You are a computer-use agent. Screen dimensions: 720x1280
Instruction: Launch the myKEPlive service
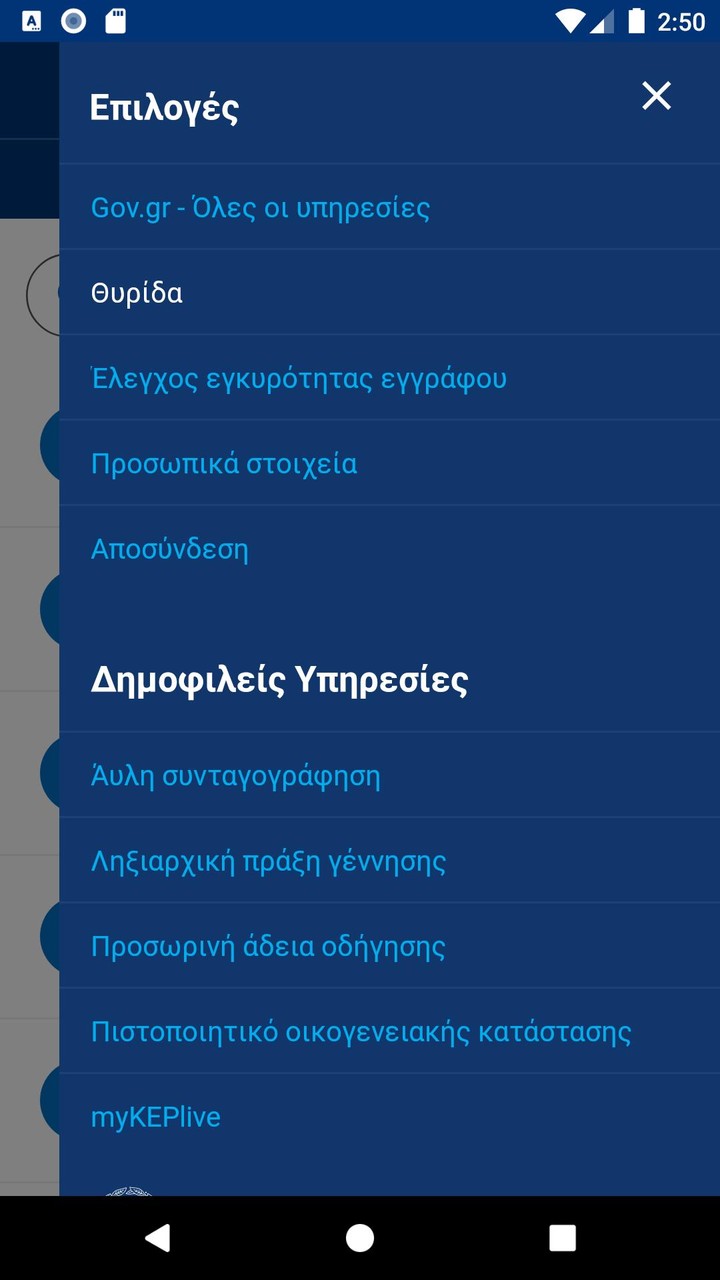click(x=156, y=1115)
